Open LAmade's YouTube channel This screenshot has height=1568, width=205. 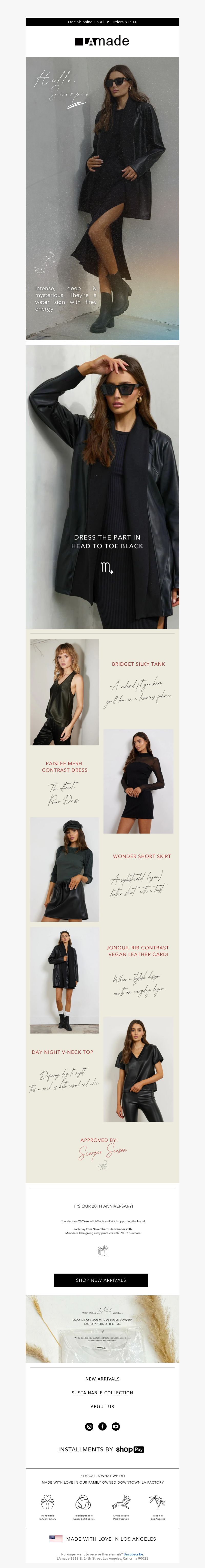[x=116, y=1426]
